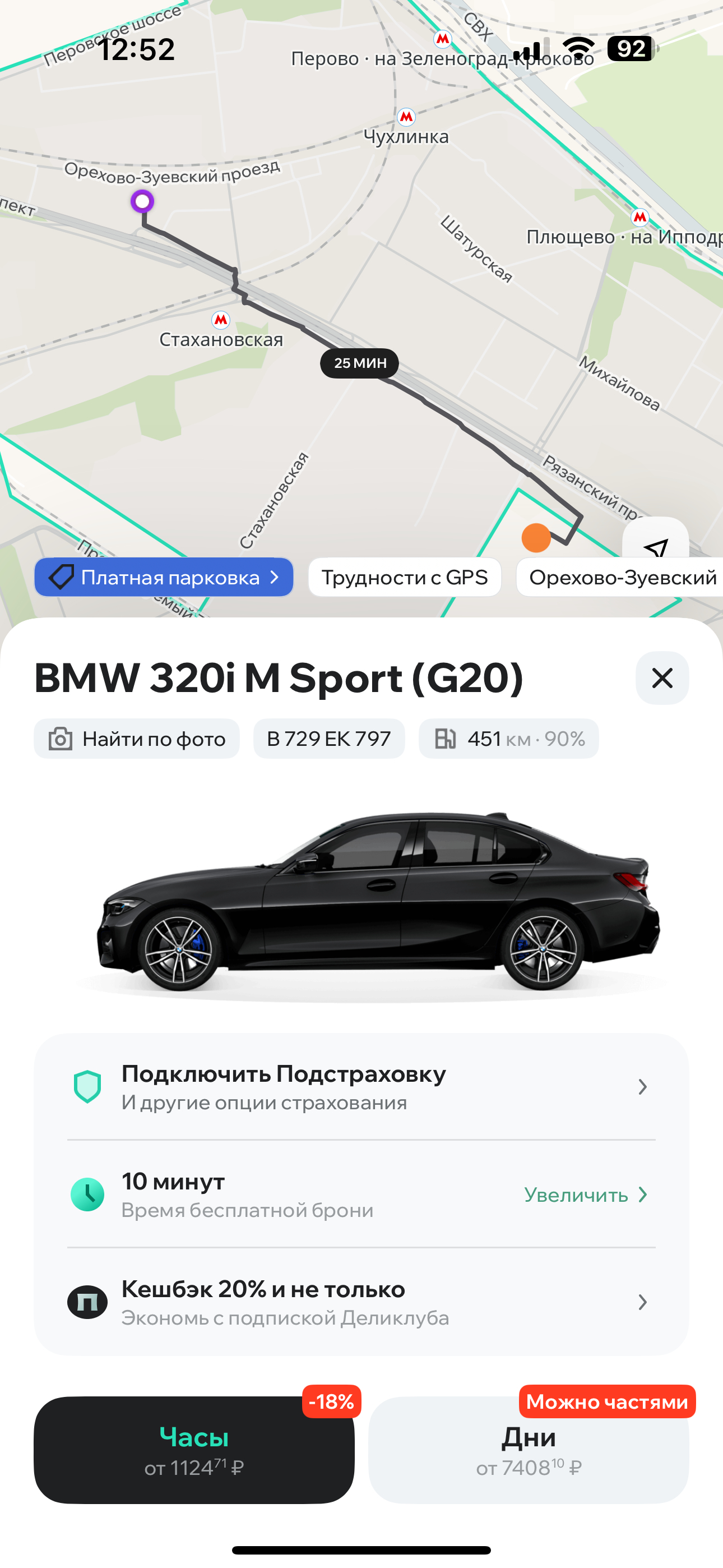This screenshot has height=1568, width=723.
Task: Choose the Дни daily tariff
Action: [529, 1450]
